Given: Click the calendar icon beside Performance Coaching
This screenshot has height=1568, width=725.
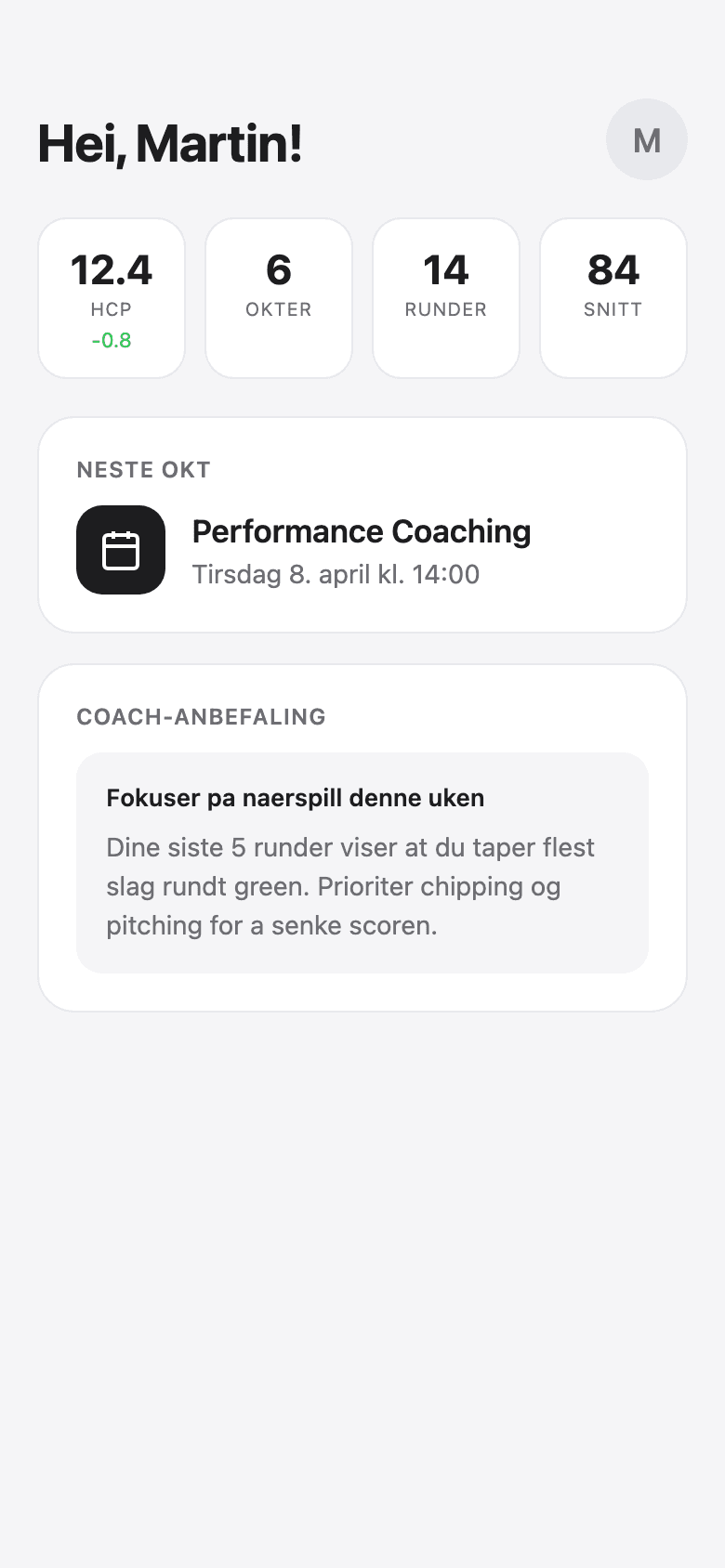Looking at the screenshot, I should [120, 550].
